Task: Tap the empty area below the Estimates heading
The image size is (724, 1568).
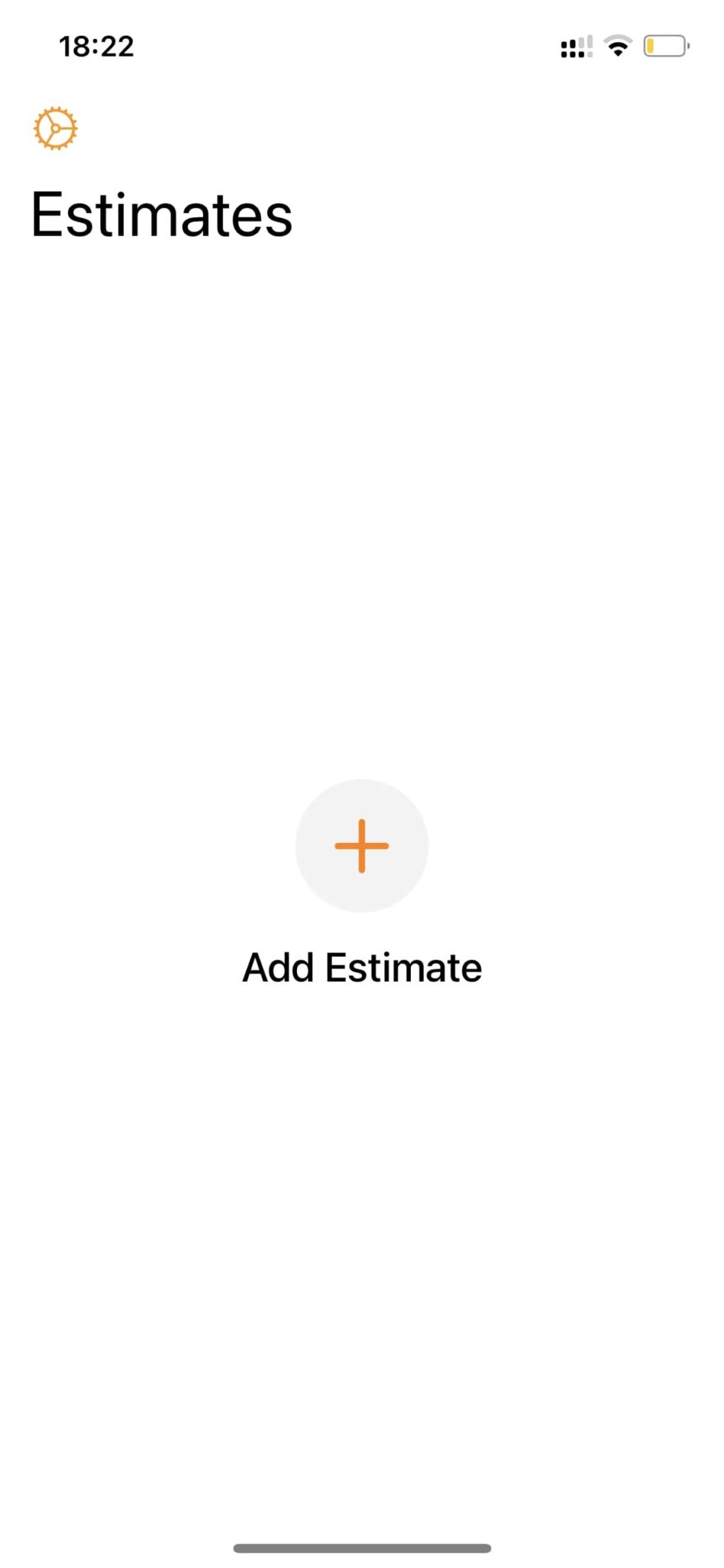Action: pos(361,498)
